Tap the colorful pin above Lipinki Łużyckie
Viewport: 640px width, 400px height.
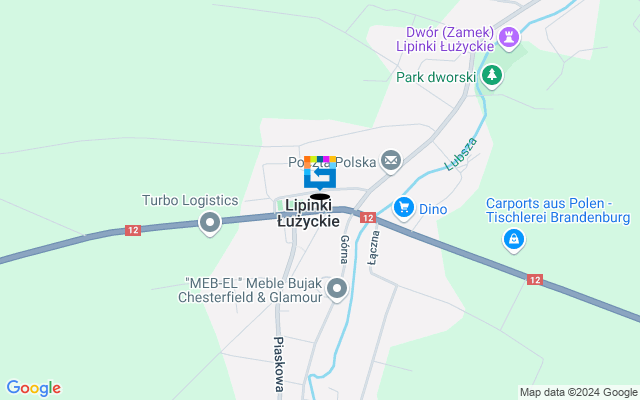point(319,174)
